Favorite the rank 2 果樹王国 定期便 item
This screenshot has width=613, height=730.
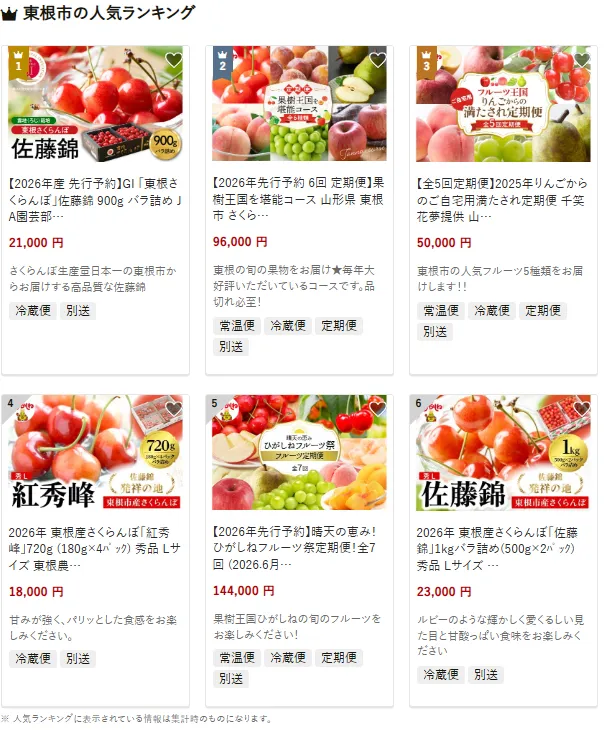(377, 60)
